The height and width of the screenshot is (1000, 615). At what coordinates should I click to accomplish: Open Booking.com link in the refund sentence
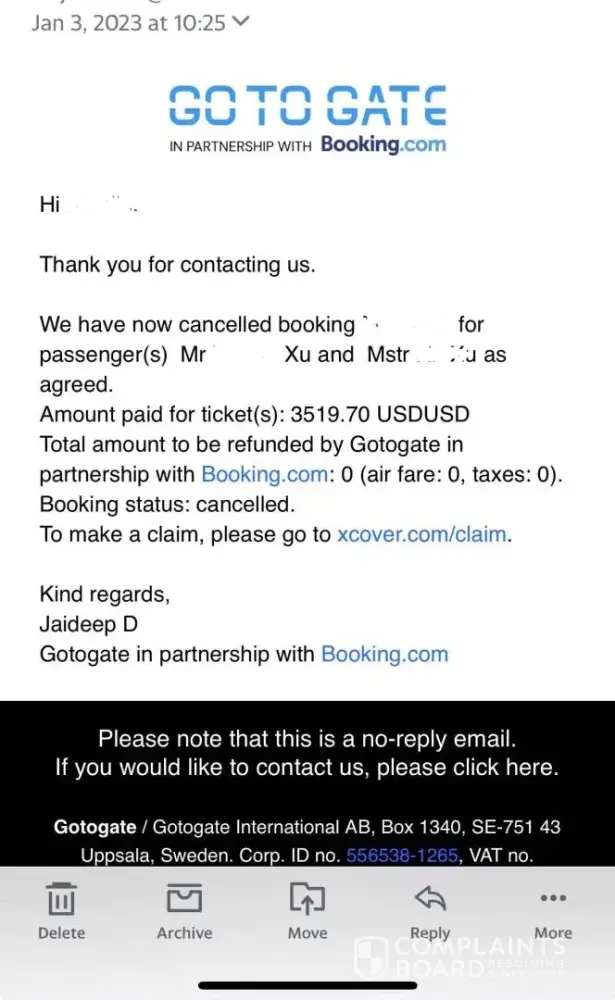(264, 474)
